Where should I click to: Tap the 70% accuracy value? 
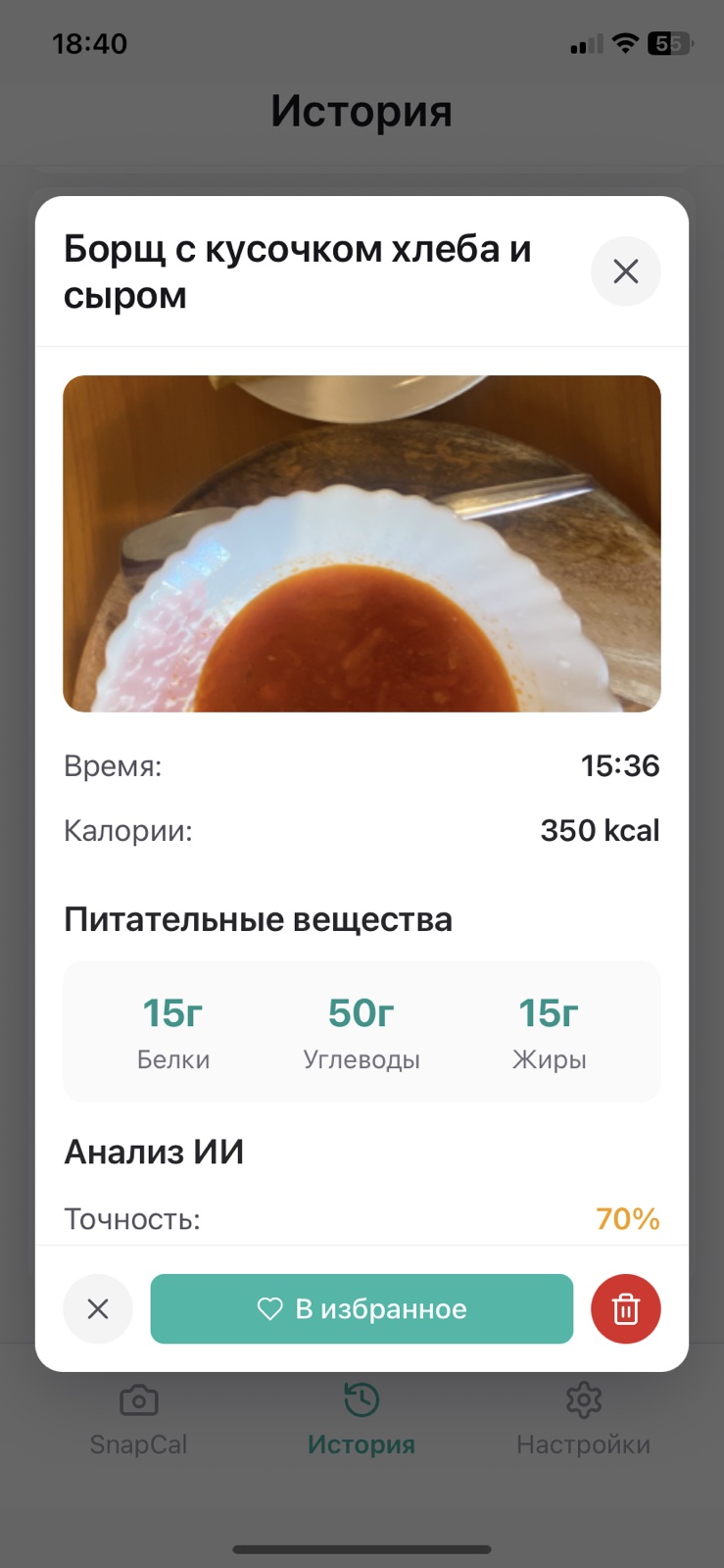coord(626,1218)
